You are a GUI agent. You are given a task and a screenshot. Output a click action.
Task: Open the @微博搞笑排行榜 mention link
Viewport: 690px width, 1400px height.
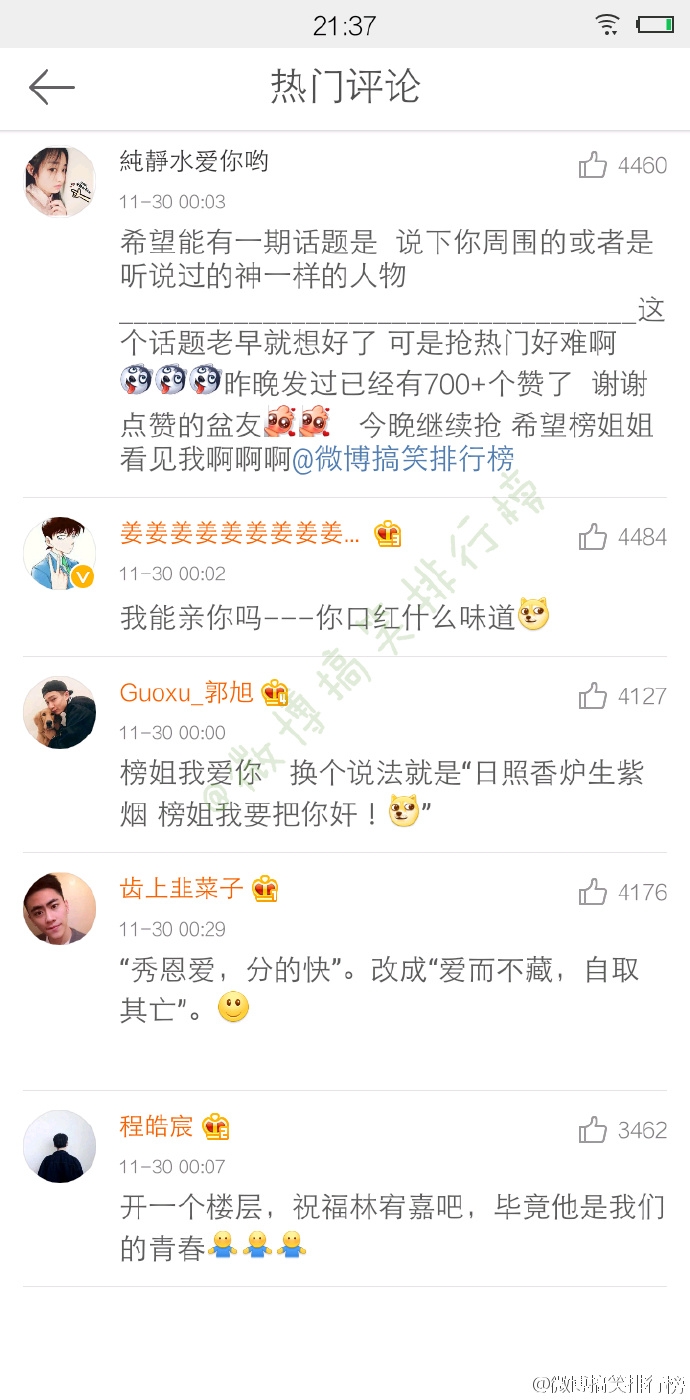click(x=403, y=459)
